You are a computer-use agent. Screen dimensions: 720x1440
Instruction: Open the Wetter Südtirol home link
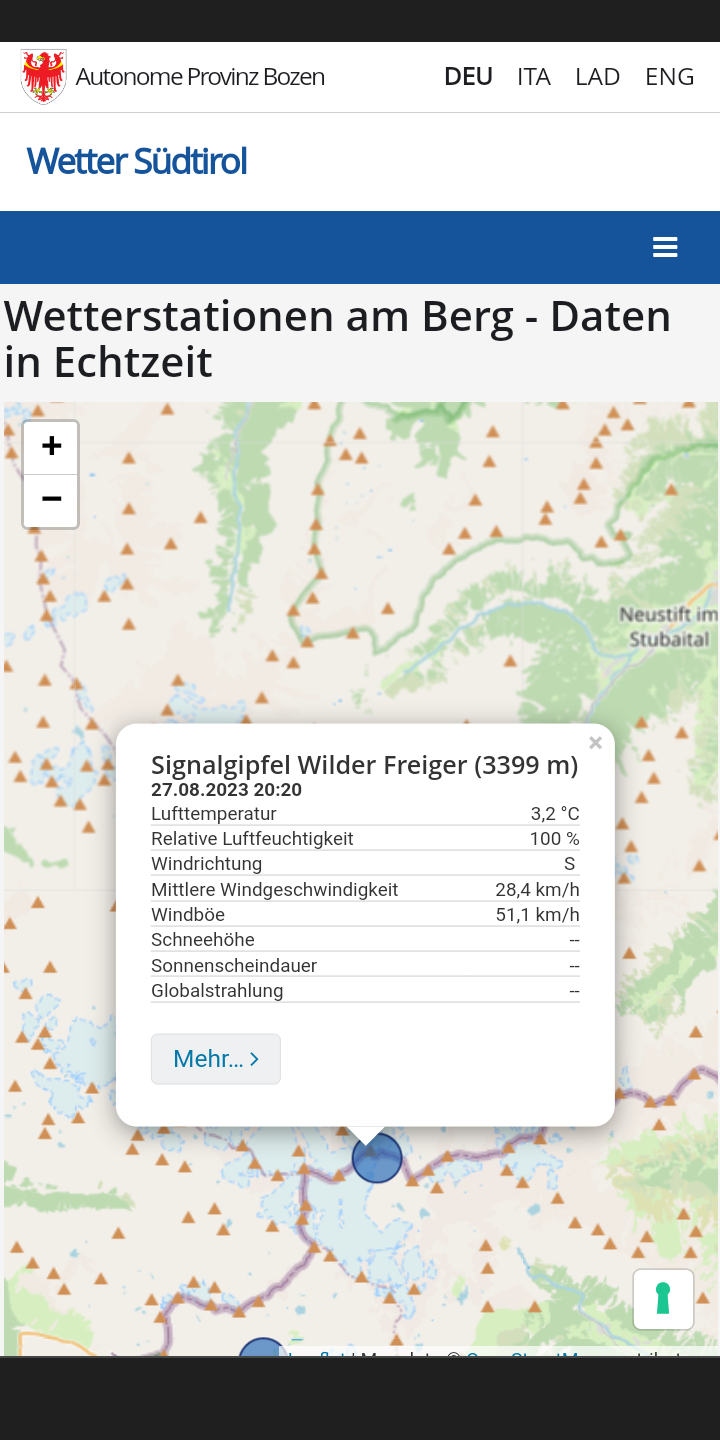(x=137, y=161)
